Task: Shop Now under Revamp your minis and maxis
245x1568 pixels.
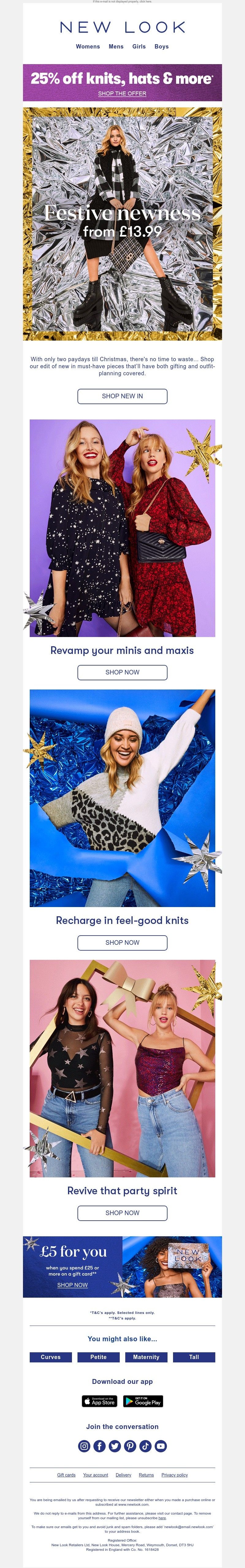Action: coord(122,673)
